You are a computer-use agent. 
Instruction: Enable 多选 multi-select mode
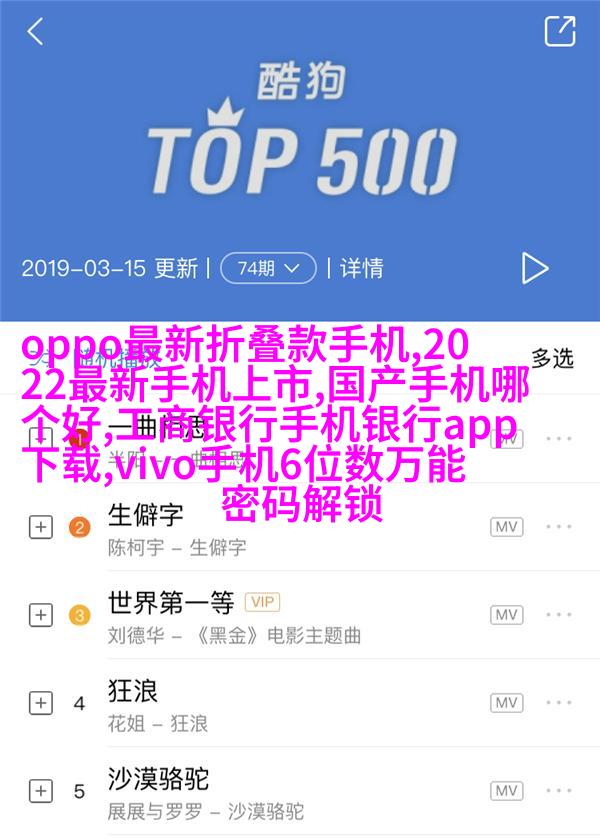click(552, 358)
